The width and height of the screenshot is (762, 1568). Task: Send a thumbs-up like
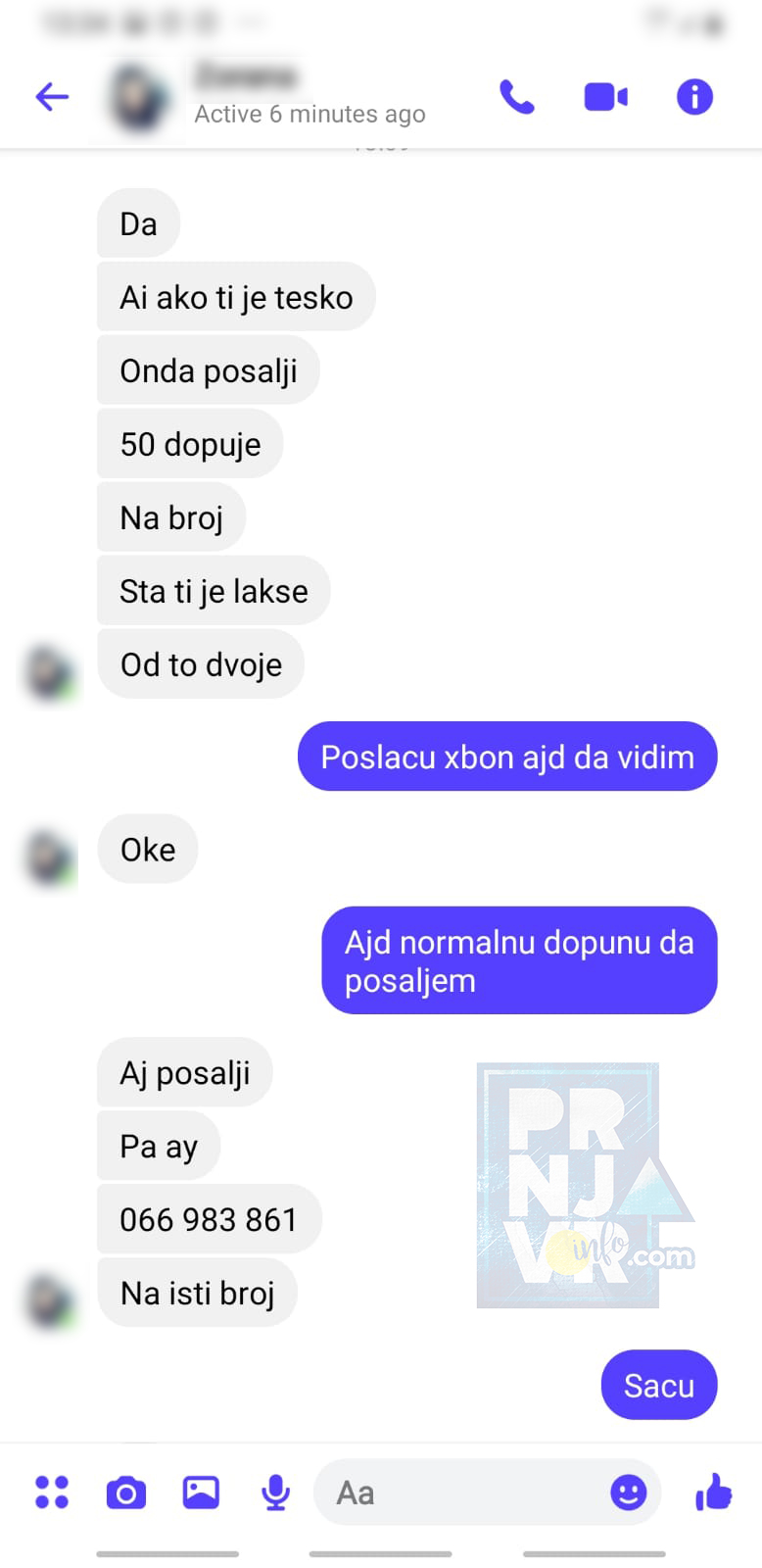coord(713,1493)
